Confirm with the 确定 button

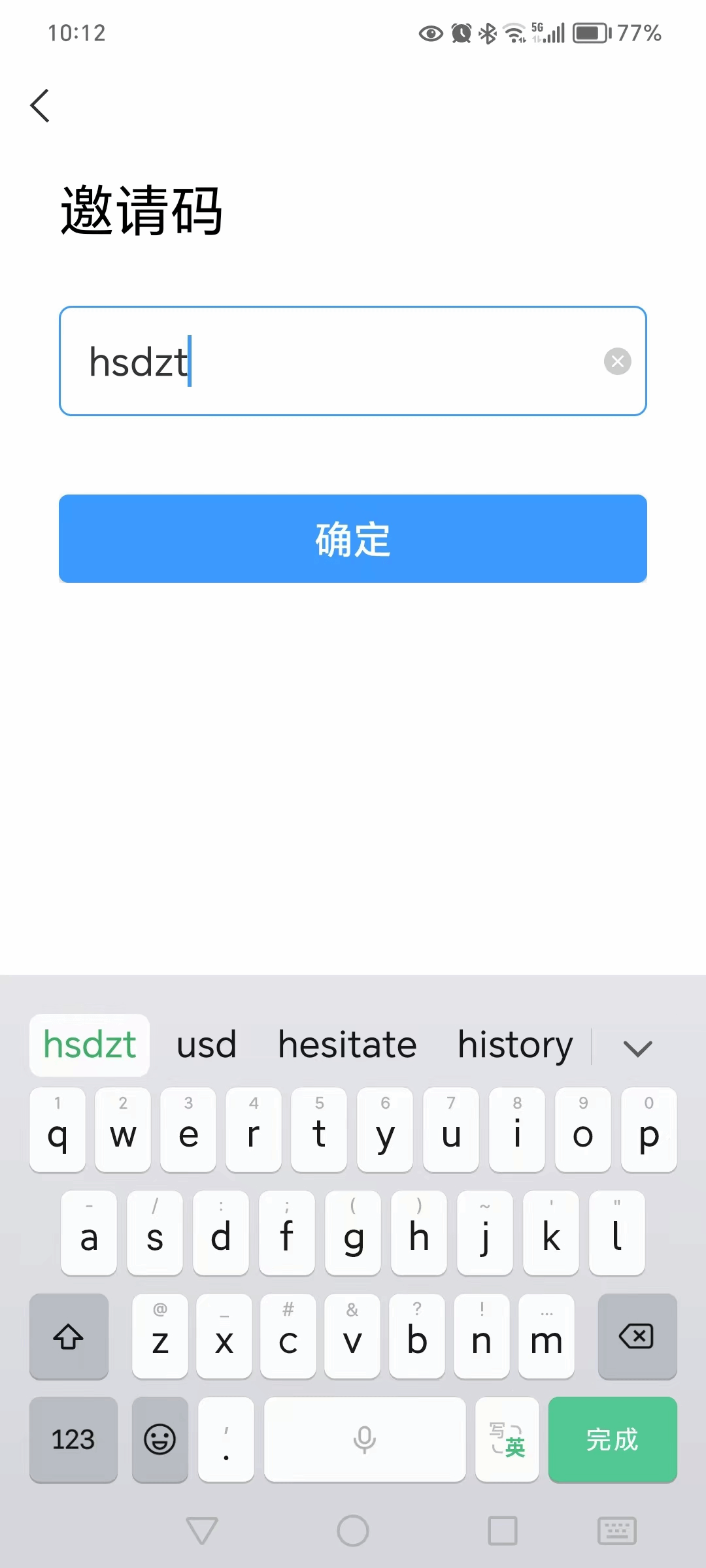(353, 538)
